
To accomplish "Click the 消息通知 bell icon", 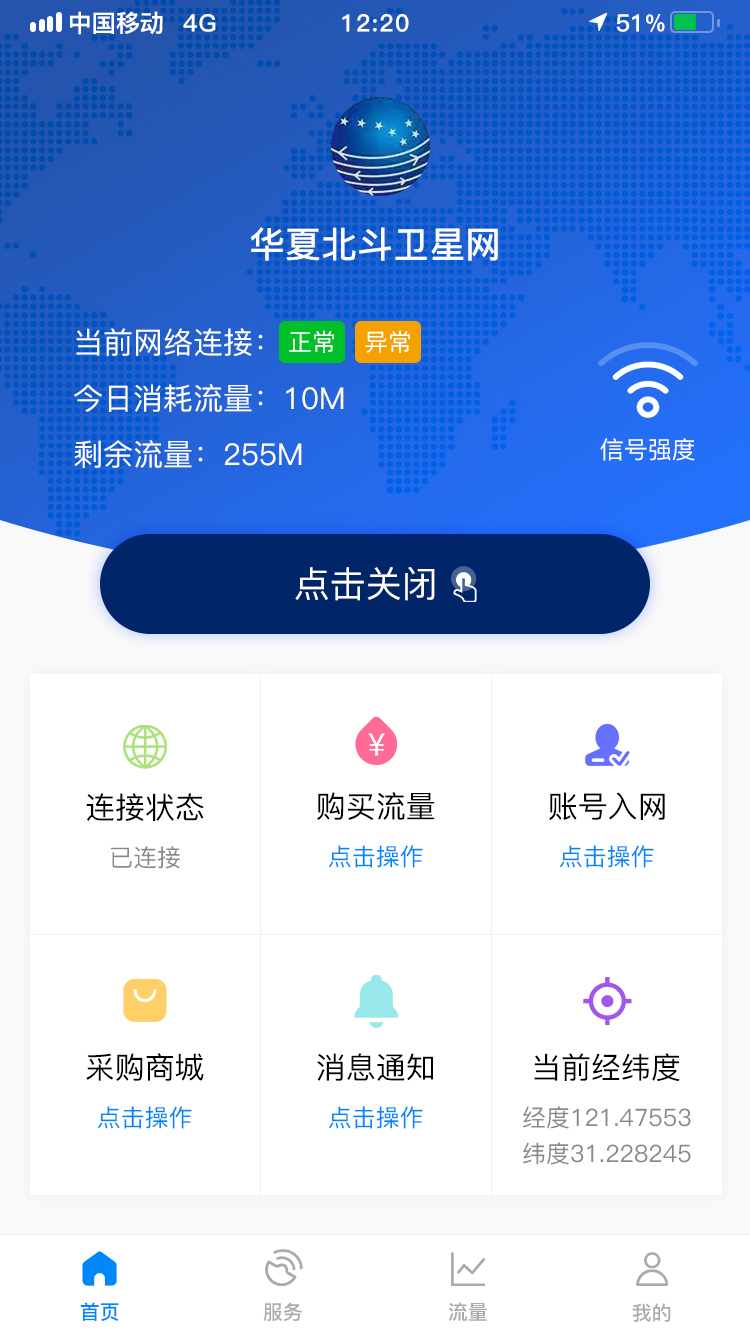I will point(375,999).
